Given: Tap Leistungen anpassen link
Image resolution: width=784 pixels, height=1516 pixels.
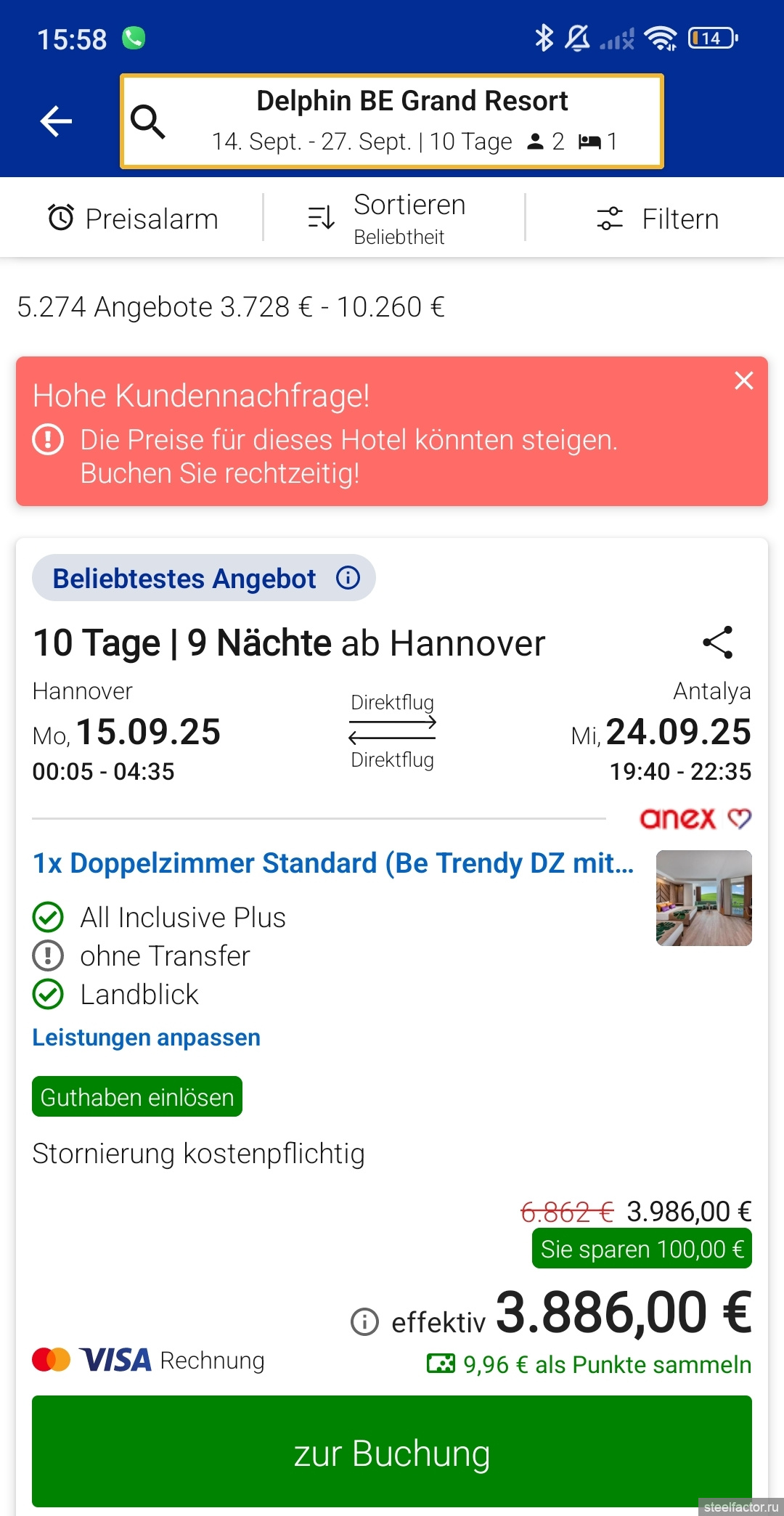Looking at the screenshot, I should 146,1038.
